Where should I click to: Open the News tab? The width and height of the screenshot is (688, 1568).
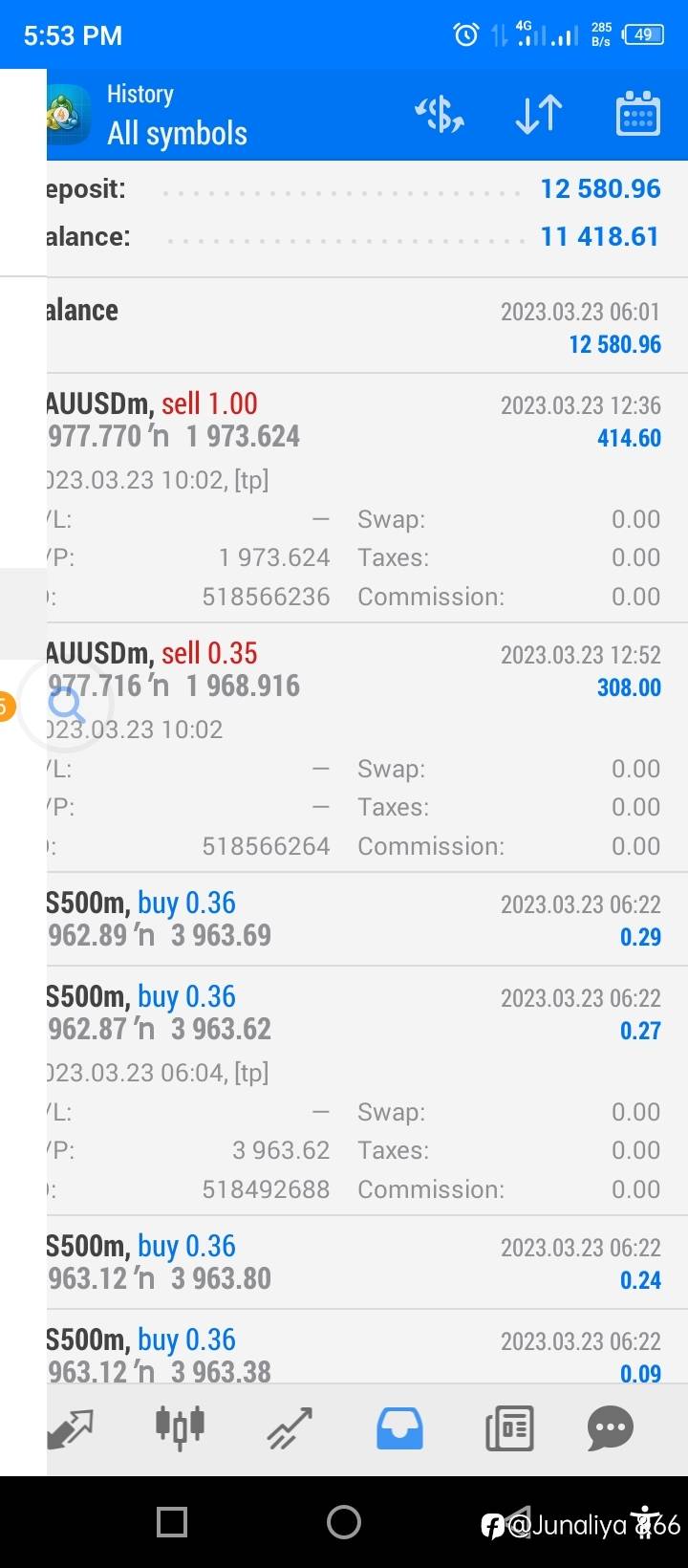(509, 1428)
